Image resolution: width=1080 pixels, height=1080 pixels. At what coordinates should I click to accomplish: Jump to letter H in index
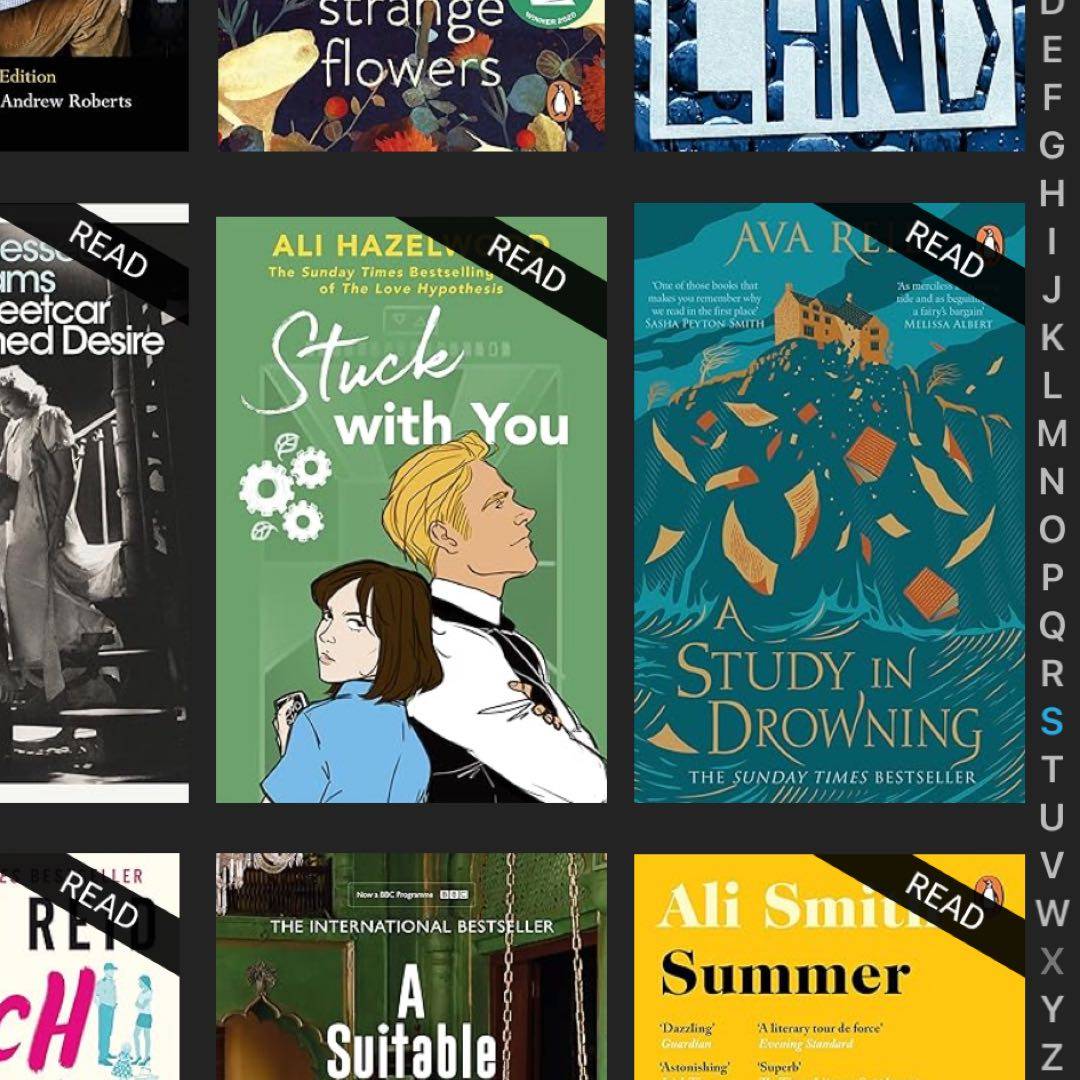(1051, 193)
